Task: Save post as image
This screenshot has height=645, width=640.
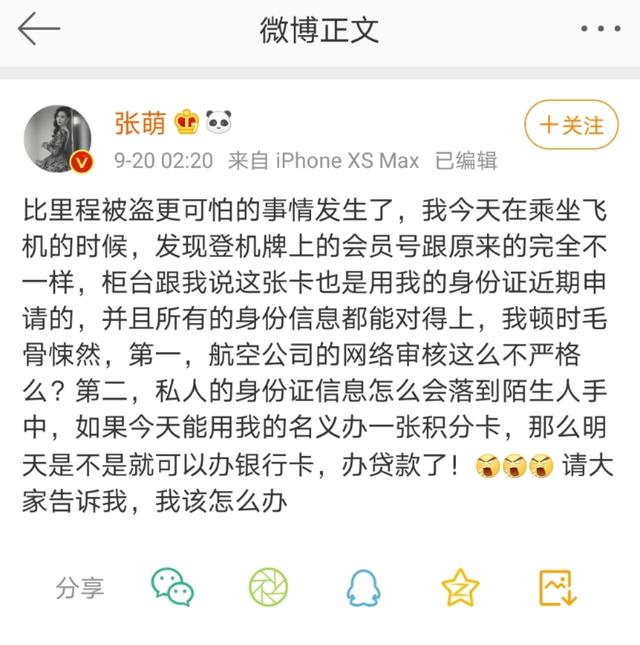Action: coord(557,587)
